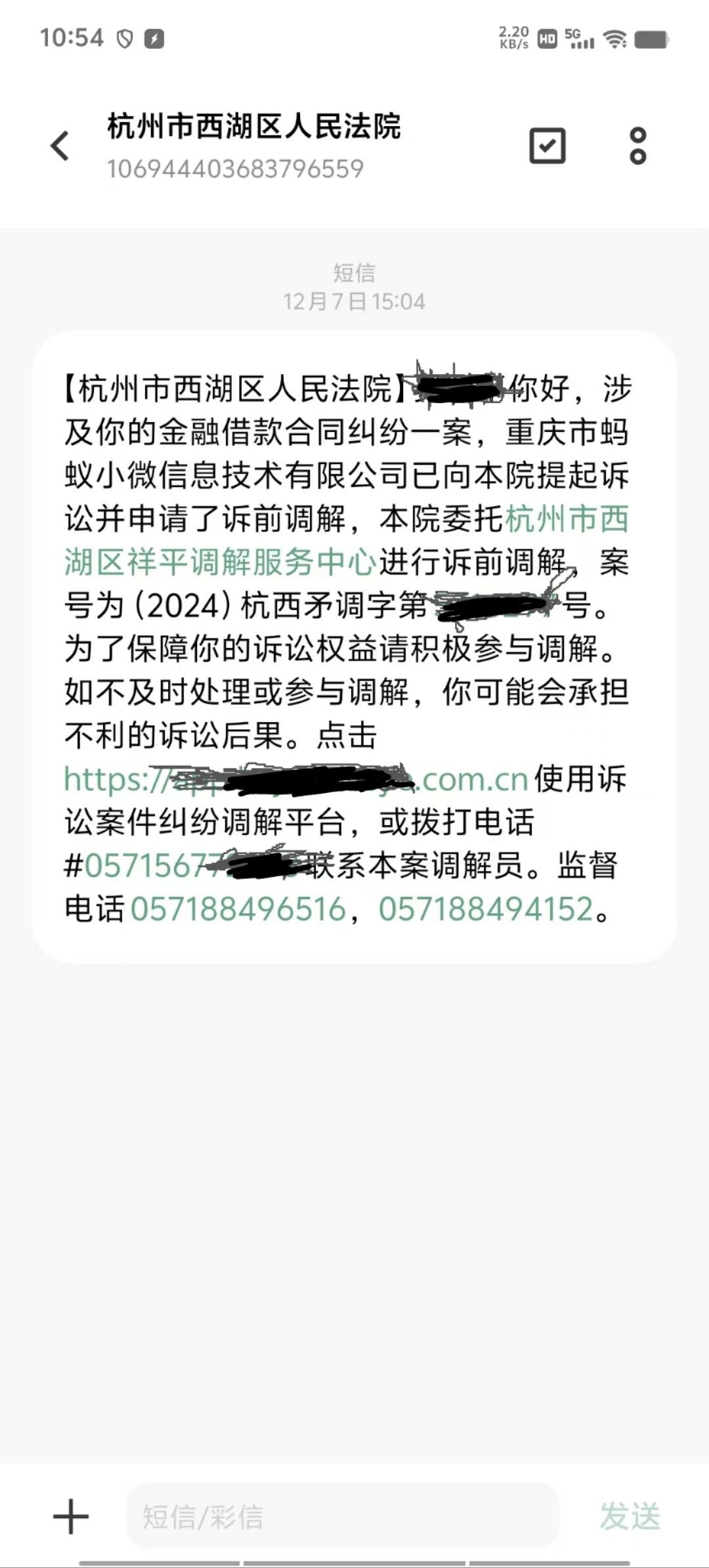Open the https .com.cn link in message
This screenshot has height=1568, width=709.
(x=297, y=779)
